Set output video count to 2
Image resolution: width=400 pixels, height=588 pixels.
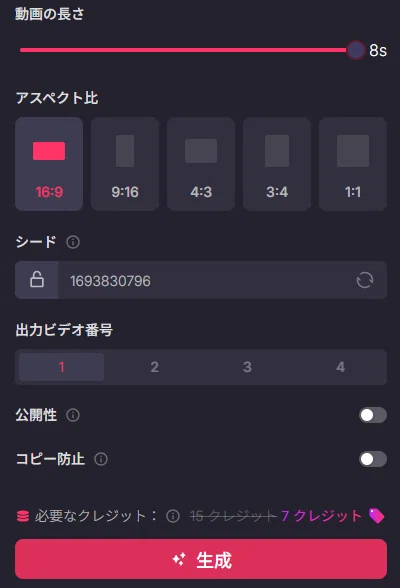pyautogui.click(x=154, y=367)
